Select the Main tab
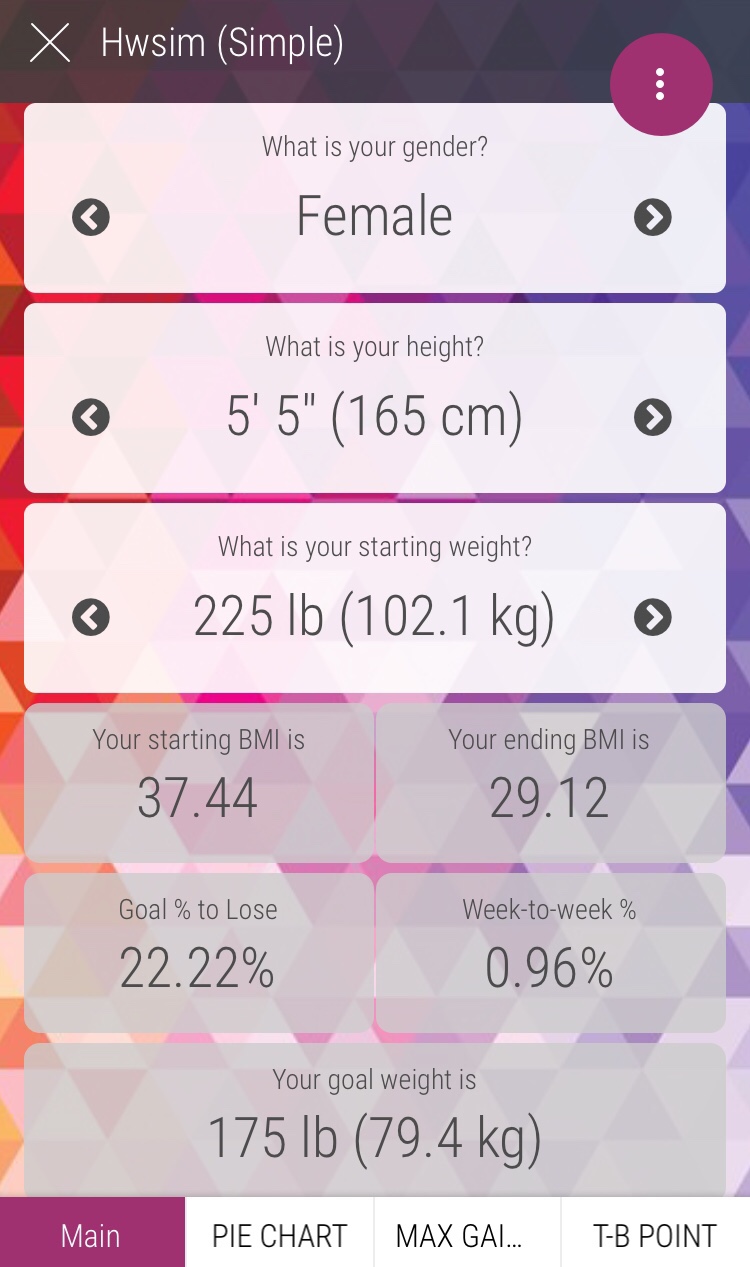 click(x=91, y=1235)
